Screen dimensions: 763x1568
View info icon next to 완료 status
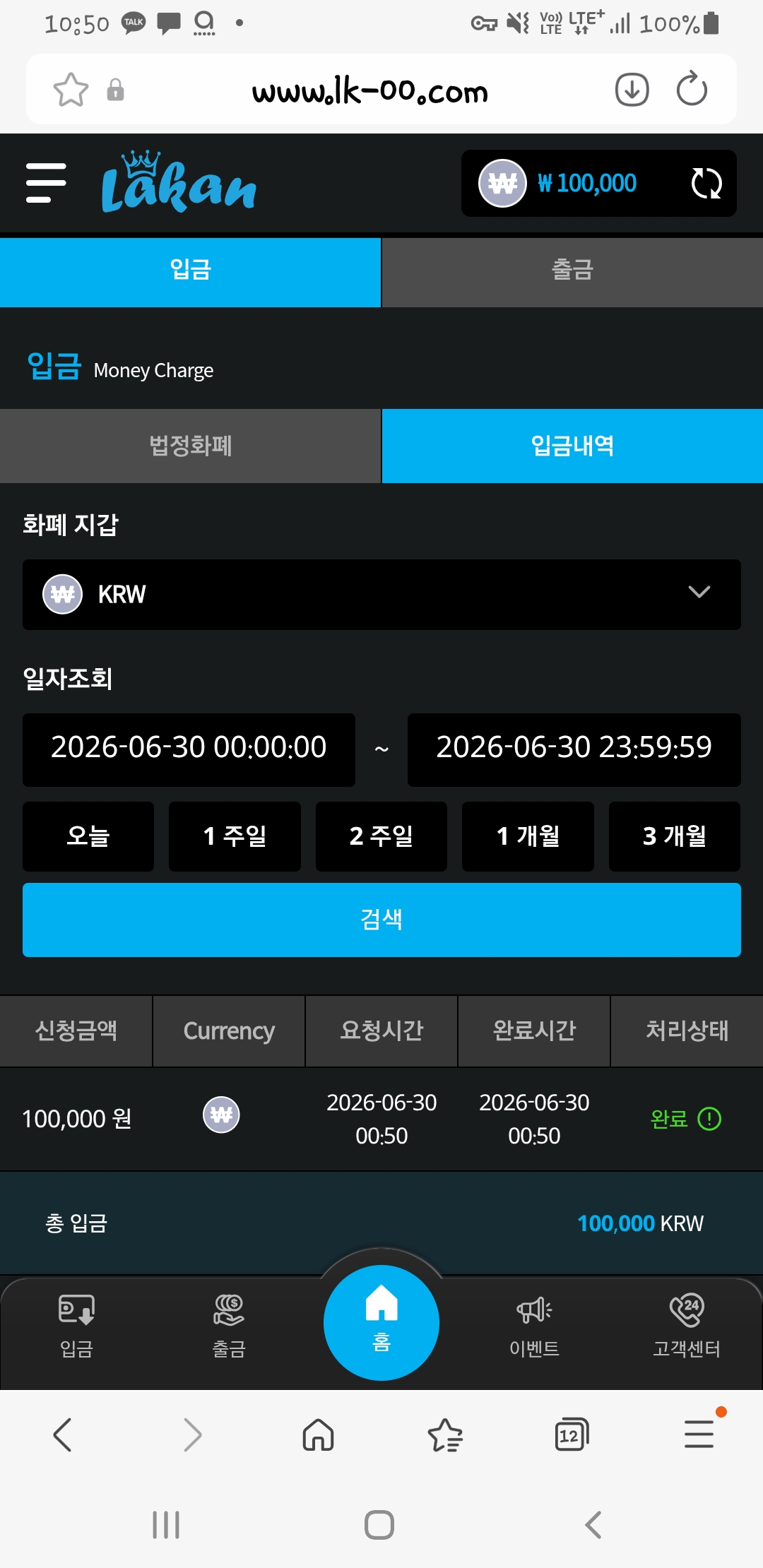[x=709, y=1119]
